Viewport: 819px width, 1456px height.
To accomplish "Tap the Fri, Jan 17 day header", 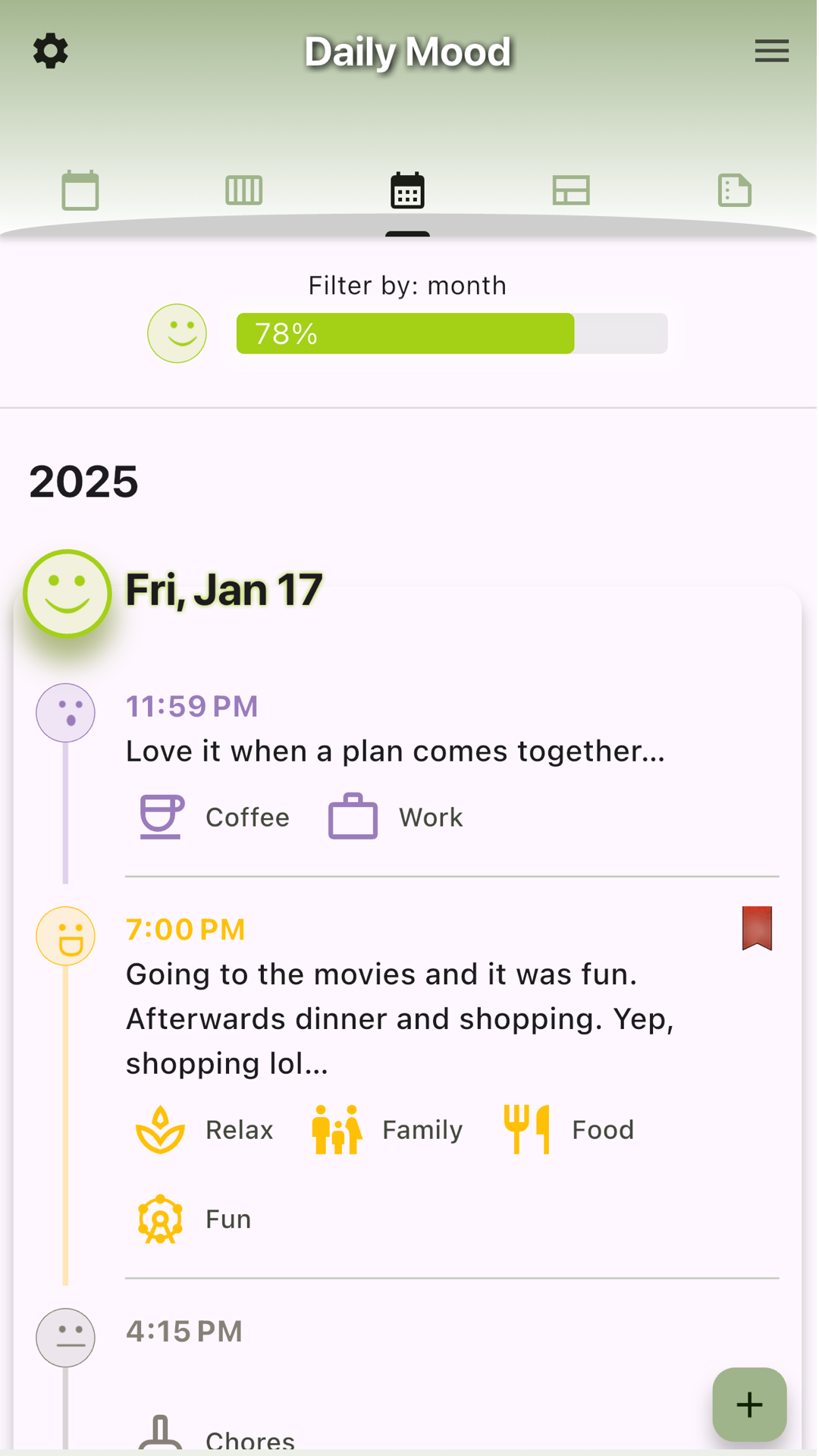I will click(224, 589).
